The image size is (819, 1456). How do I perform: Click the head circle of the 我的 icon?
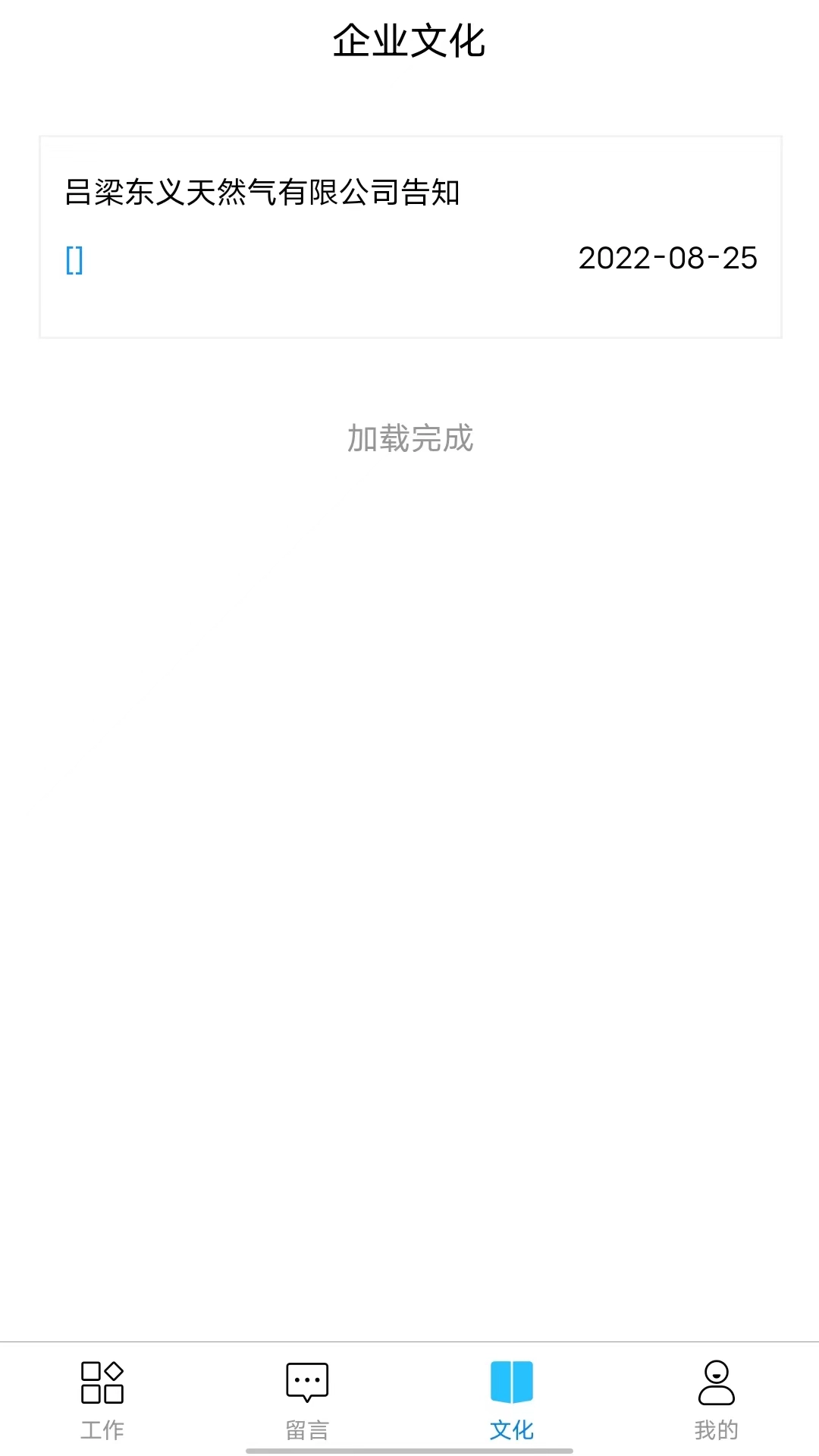(x=716, y=1370)
